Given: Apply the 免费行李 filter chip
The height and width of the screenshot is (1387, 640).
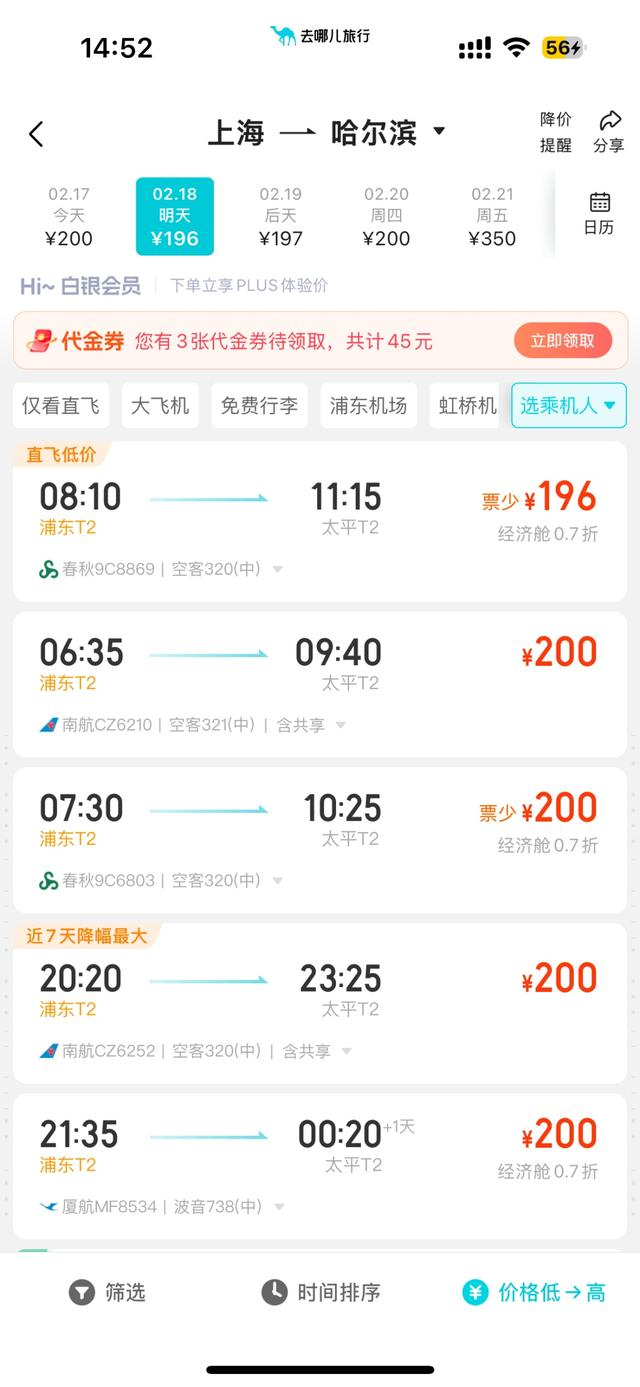Looking at the screenshot, I should pos(259,405).
